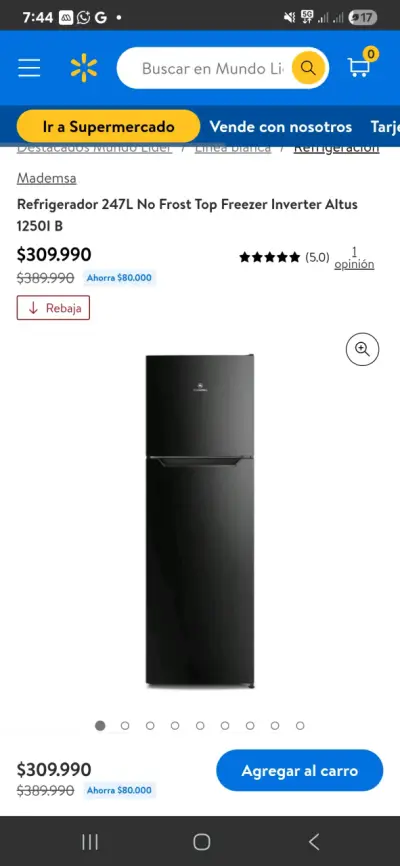Image resolution: width=400 pixels, height=866 pixels.
Task: Open the hamburger menu
Action: click(x=29, y=68)
